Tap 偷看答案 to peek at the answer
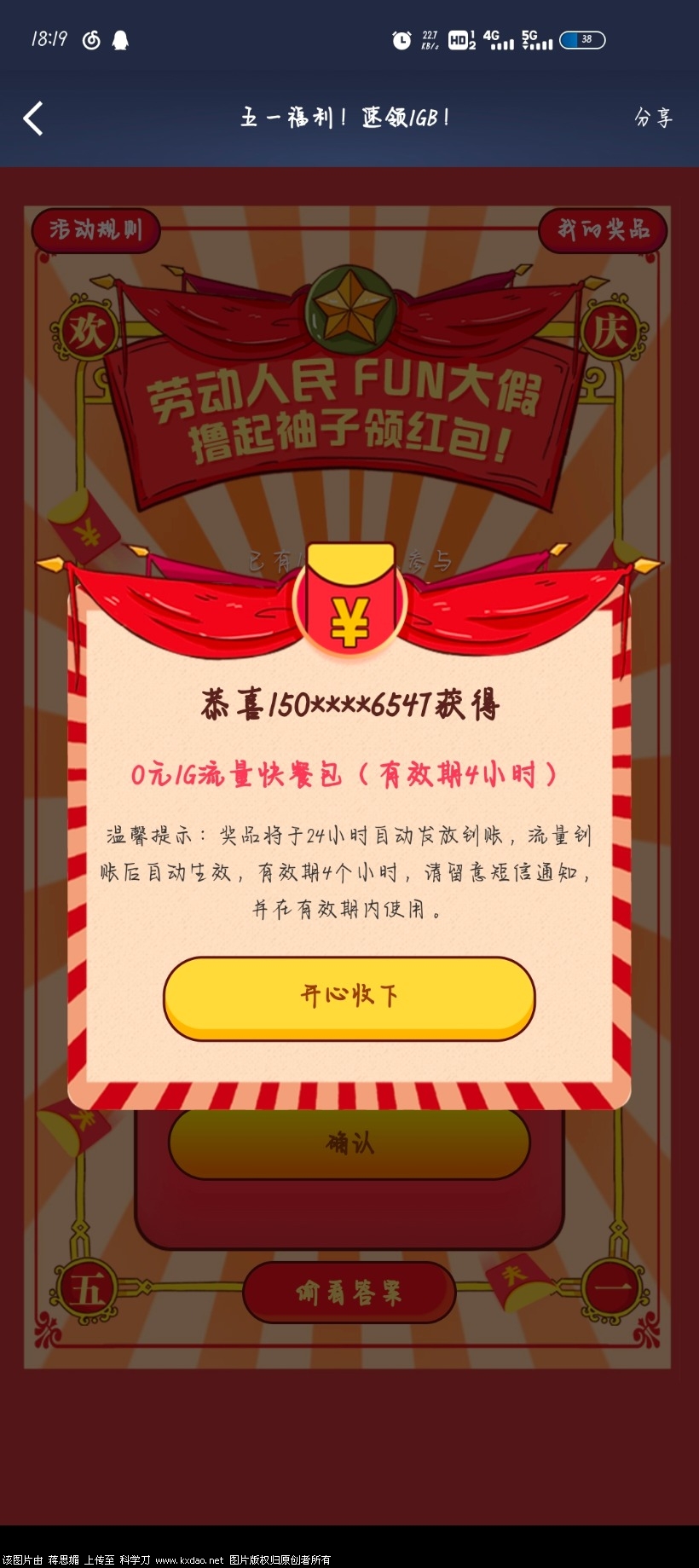Image resolution: width=699 pixels, height=1568 pixels. pyautogui.click(x=349, y=1293)
